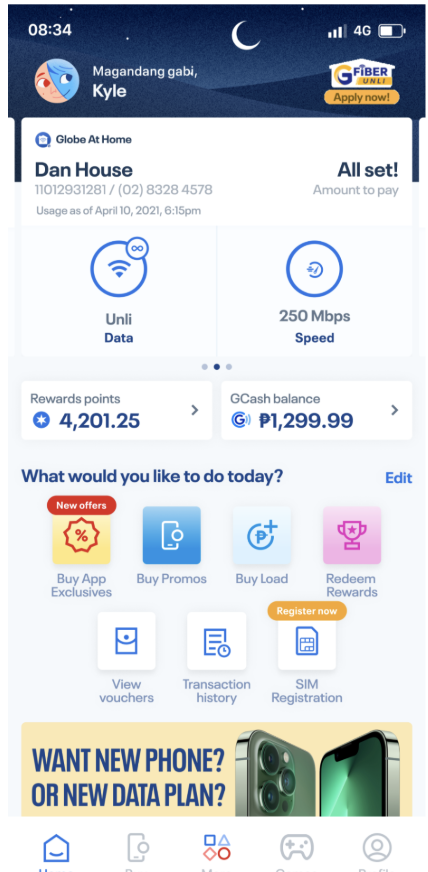Switch to the game controller tab
428x872 pixels.
pyautogui.click(x=296, y=851)
